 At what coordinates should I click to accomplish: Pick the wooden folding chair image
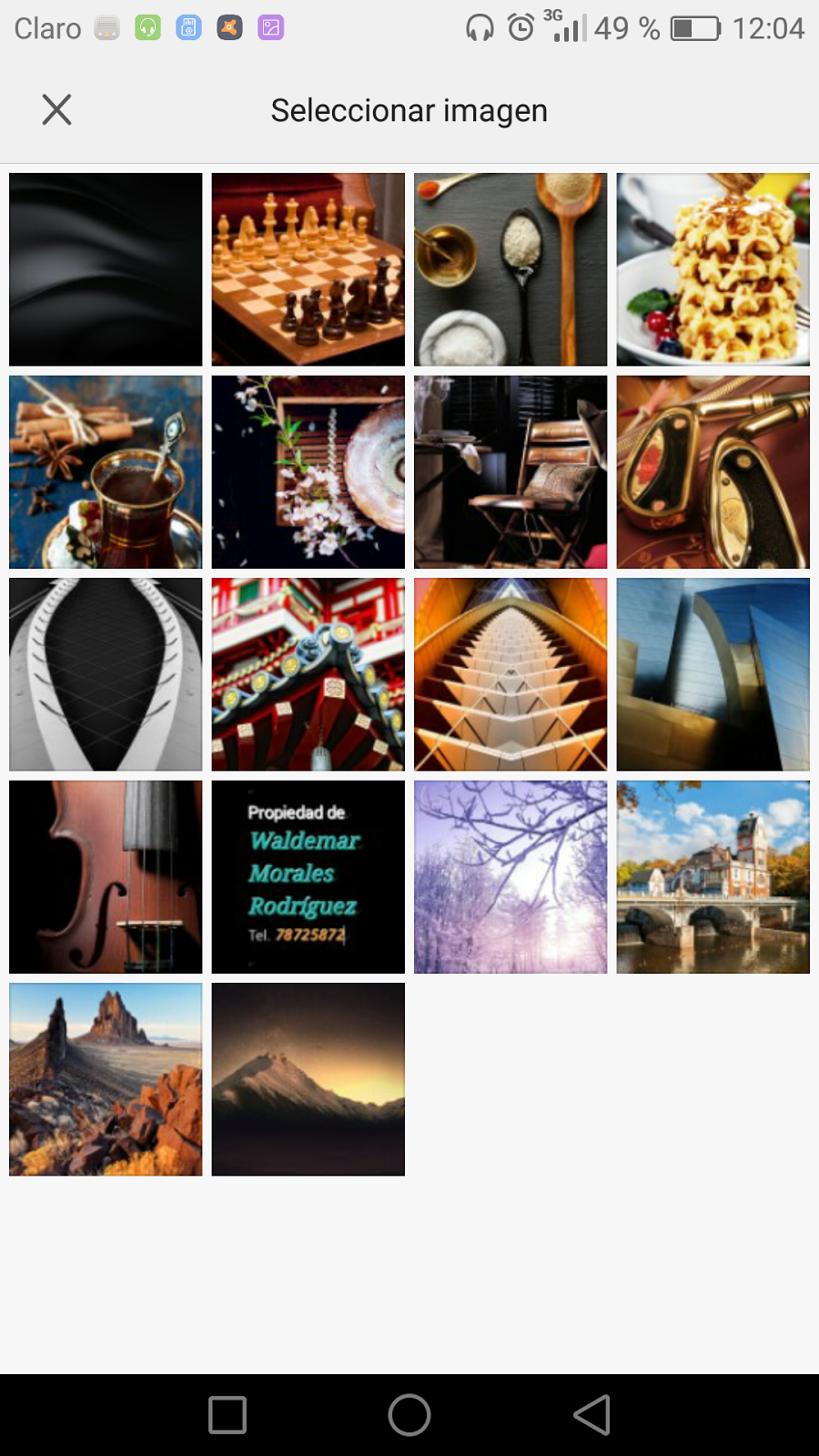coord(511,472)
